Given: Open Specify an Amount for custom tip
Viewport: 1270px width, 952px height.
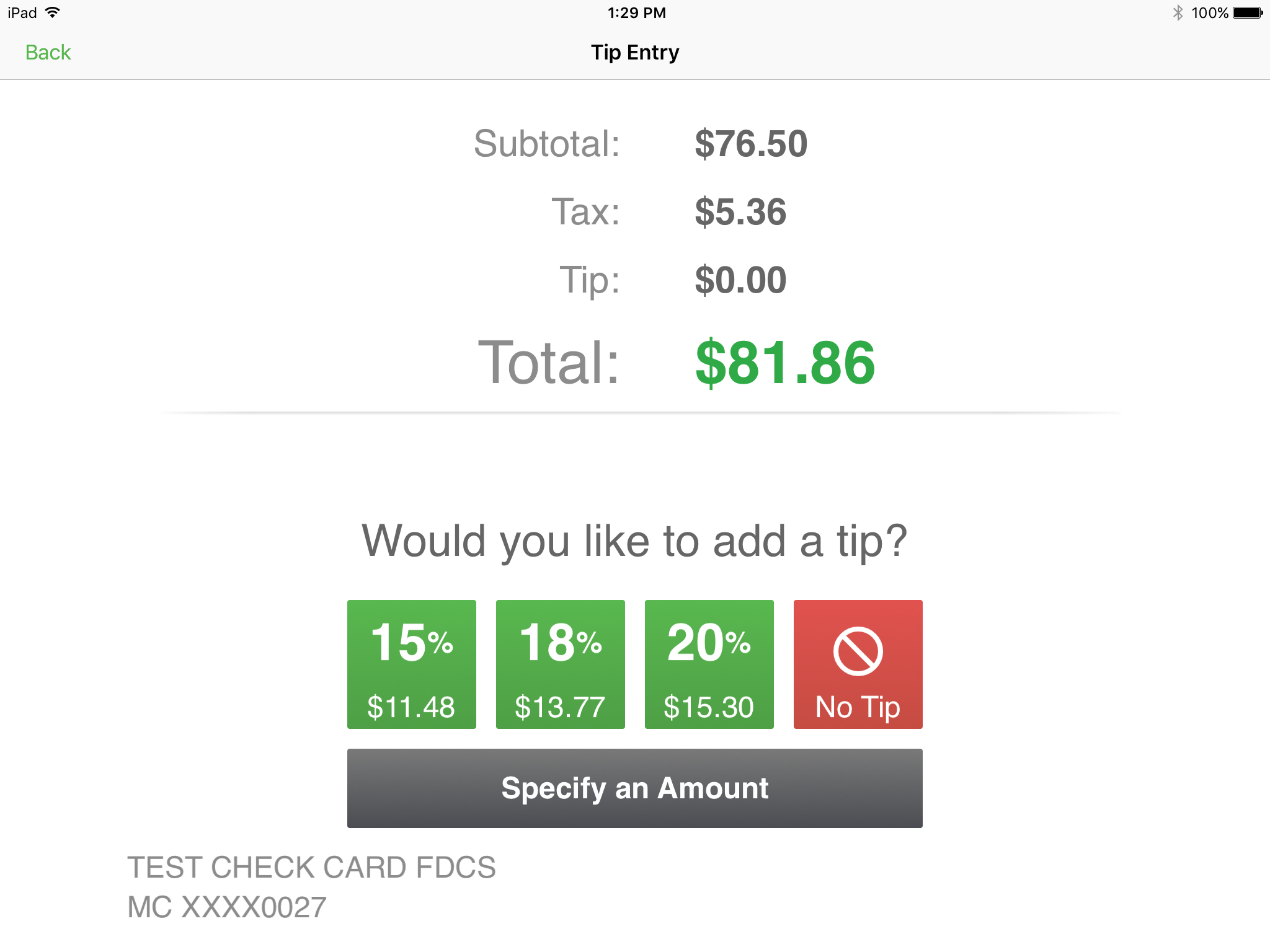Looking at the screenshot, I should (x=634, y=788).
